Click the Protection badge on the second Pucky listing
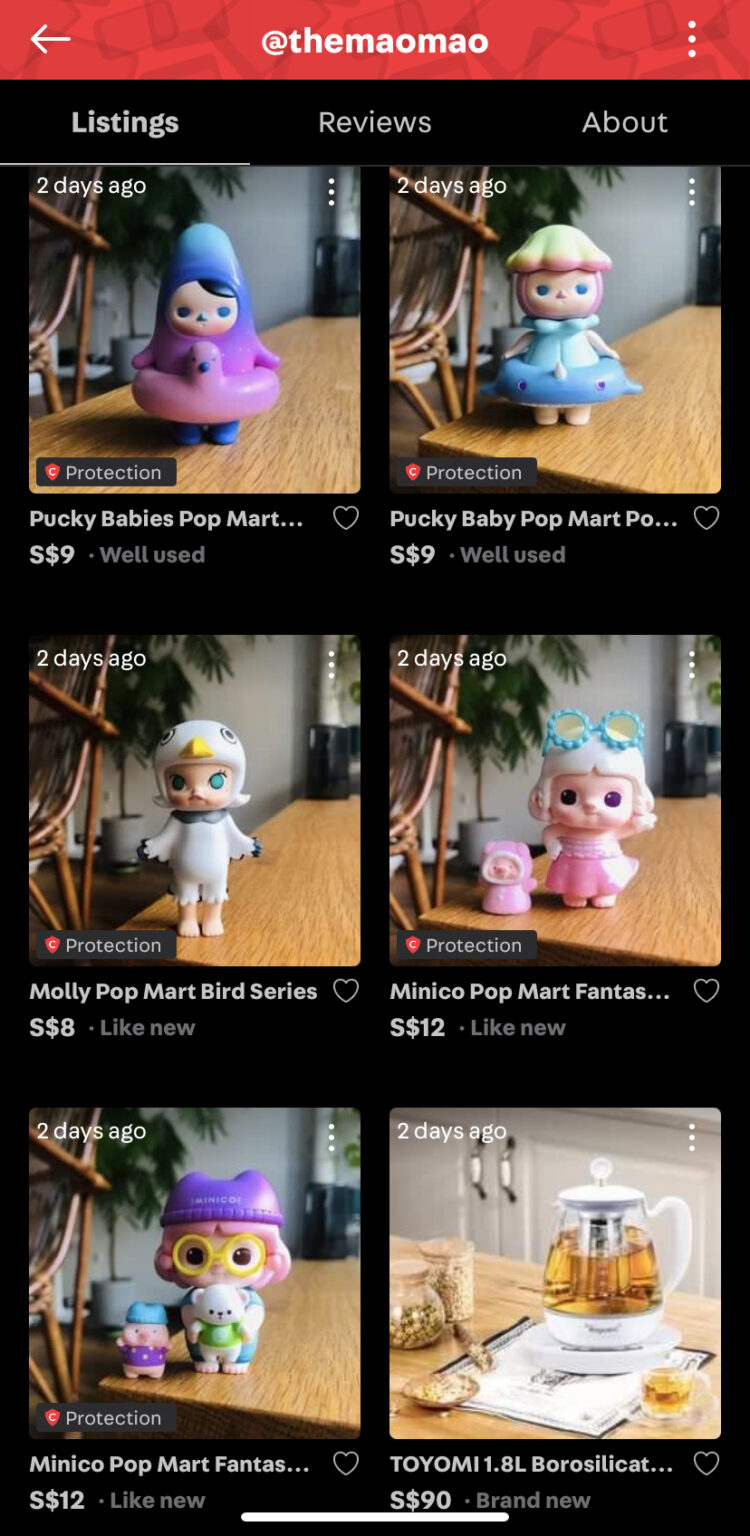 tap(465, 472)
